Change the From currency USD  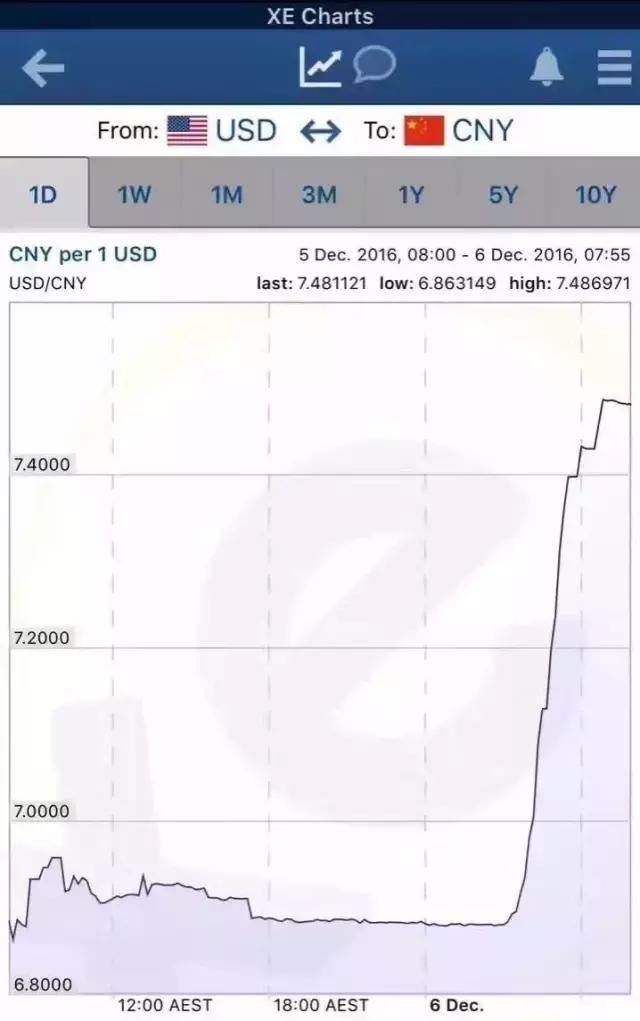(221, 131)
